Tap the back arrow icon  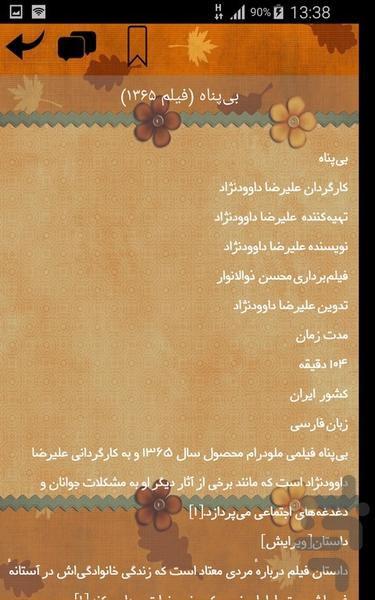[25, 45]
